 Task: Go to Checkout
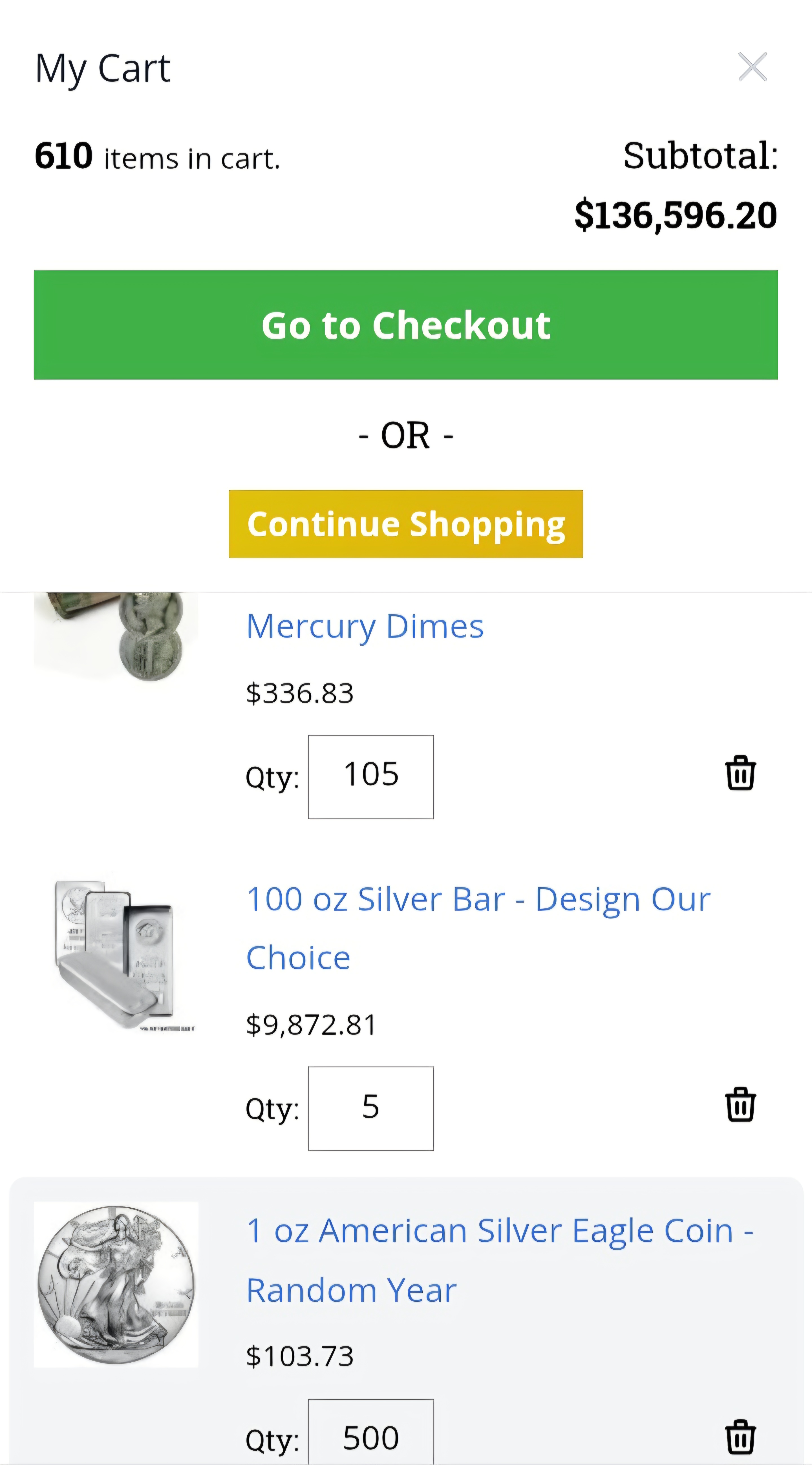tap(405, 325)
